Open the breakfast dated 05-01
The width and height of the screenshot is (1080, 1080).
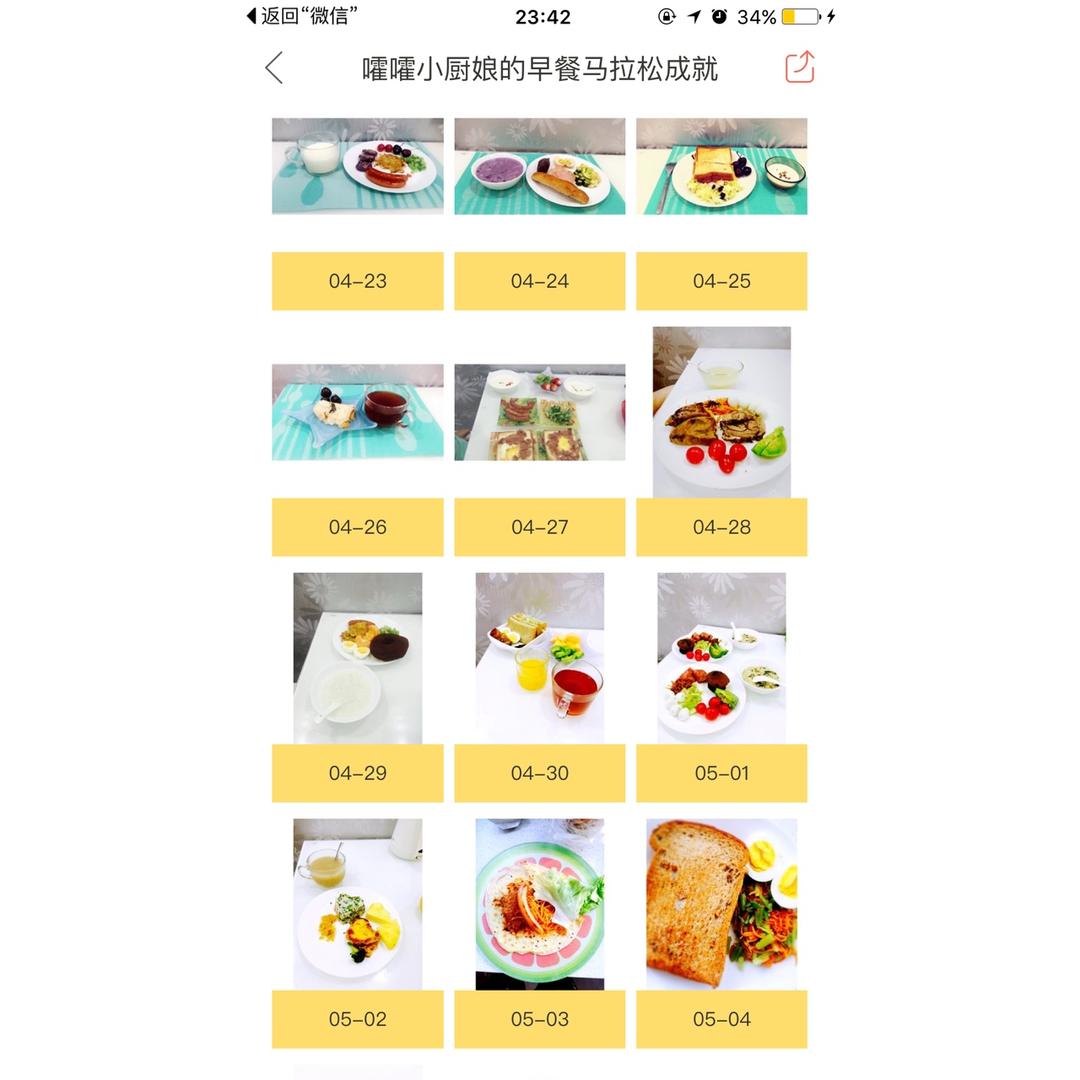(721, 658)
